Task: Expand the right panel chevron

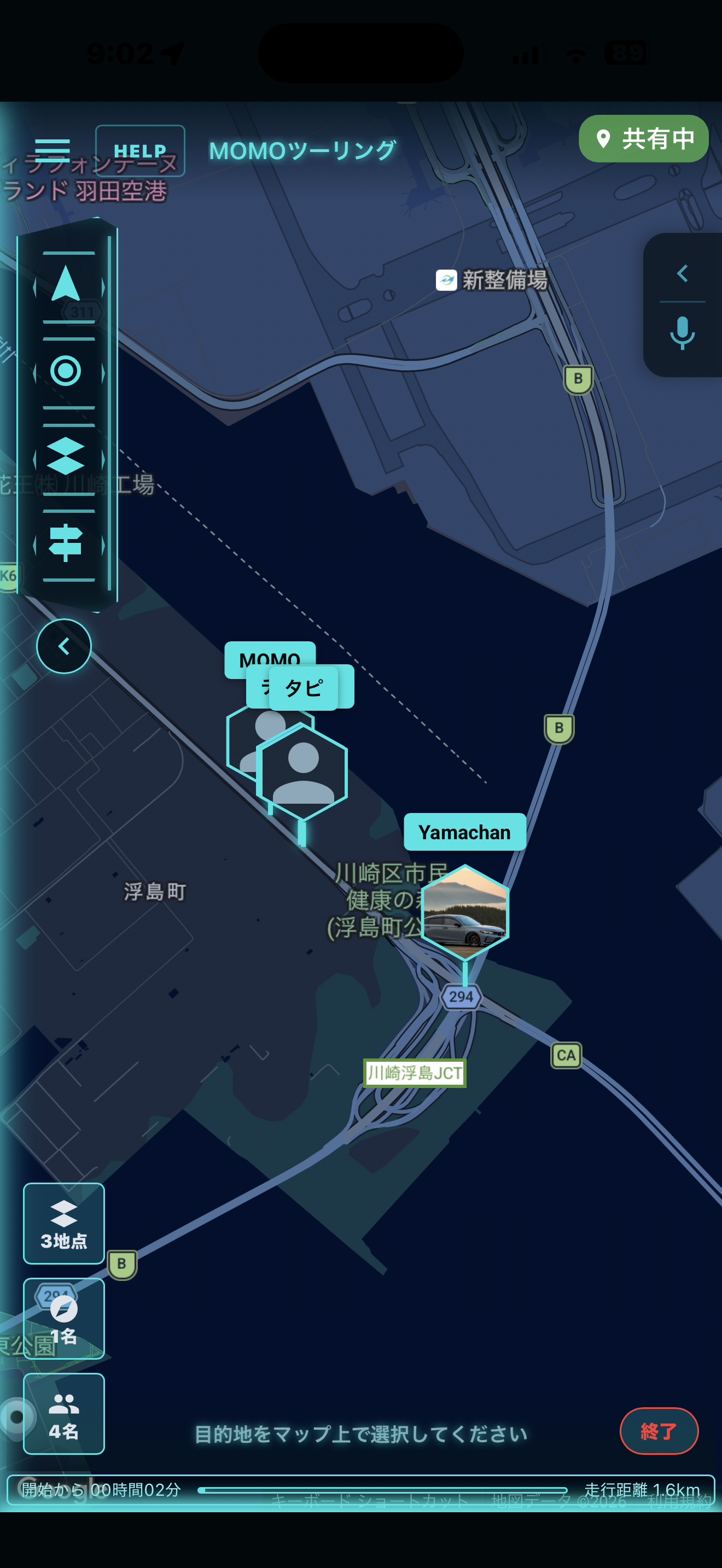Action: pos(683,273)
